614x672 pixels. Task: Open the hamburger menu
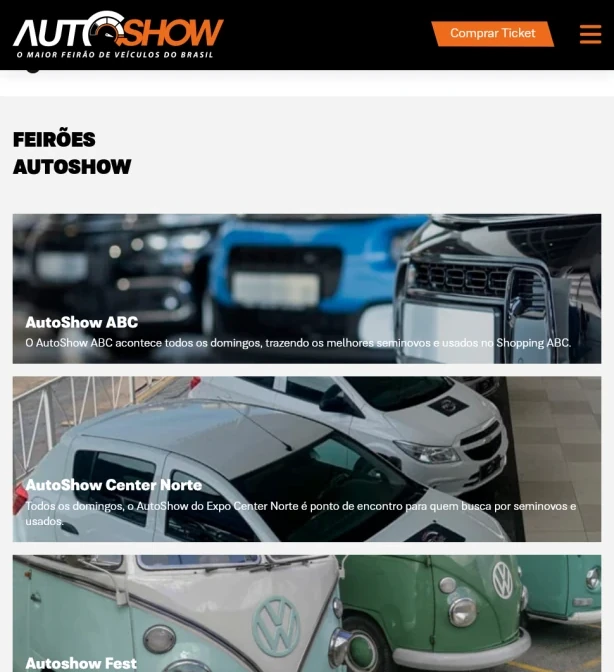click(x=590, y=34)
